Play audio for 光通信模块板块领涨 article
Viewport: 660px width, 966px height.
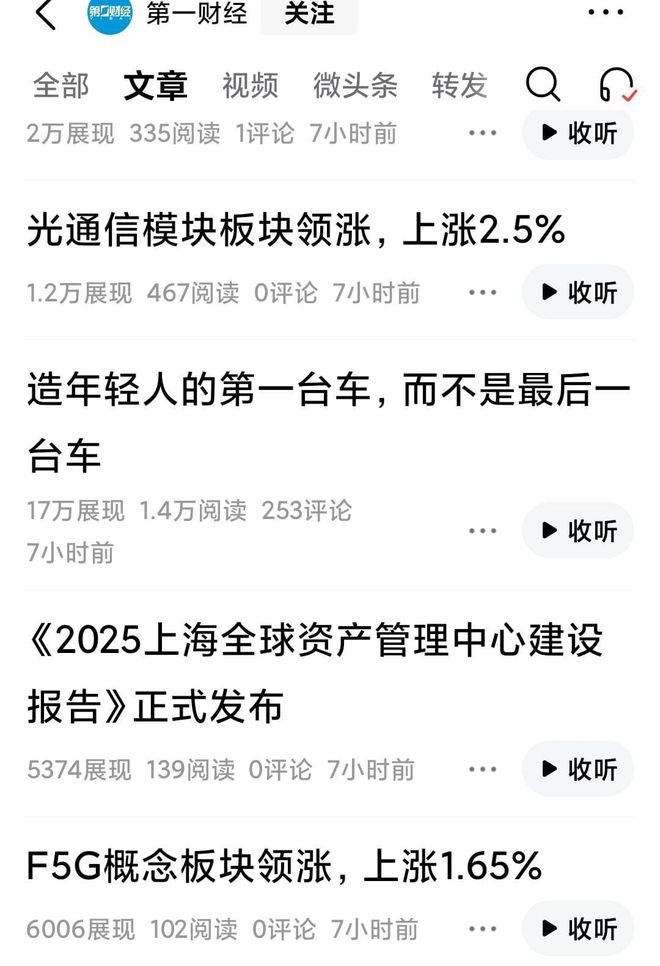click(x=578, y=292)
